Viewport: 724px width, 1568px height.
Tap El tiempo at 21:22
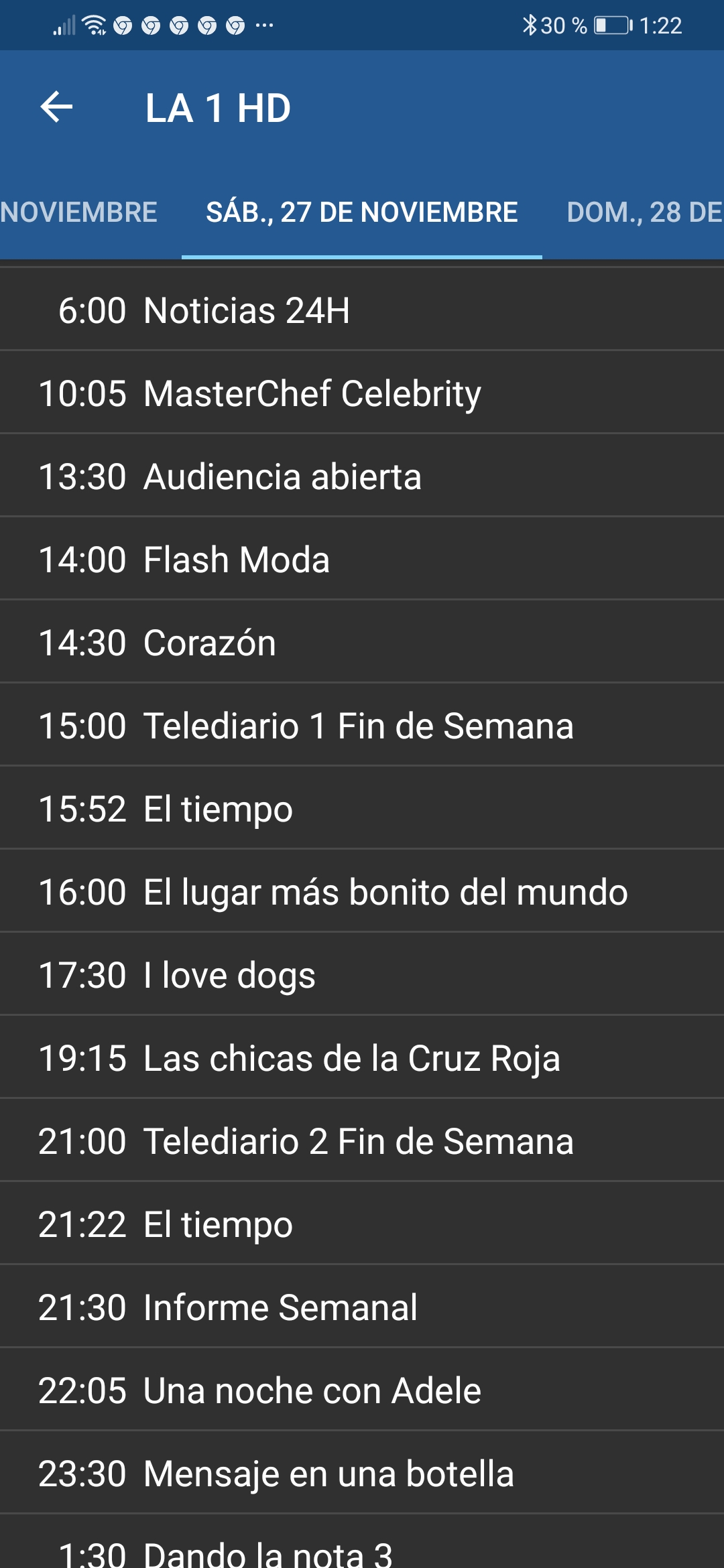coord(362,1224)
